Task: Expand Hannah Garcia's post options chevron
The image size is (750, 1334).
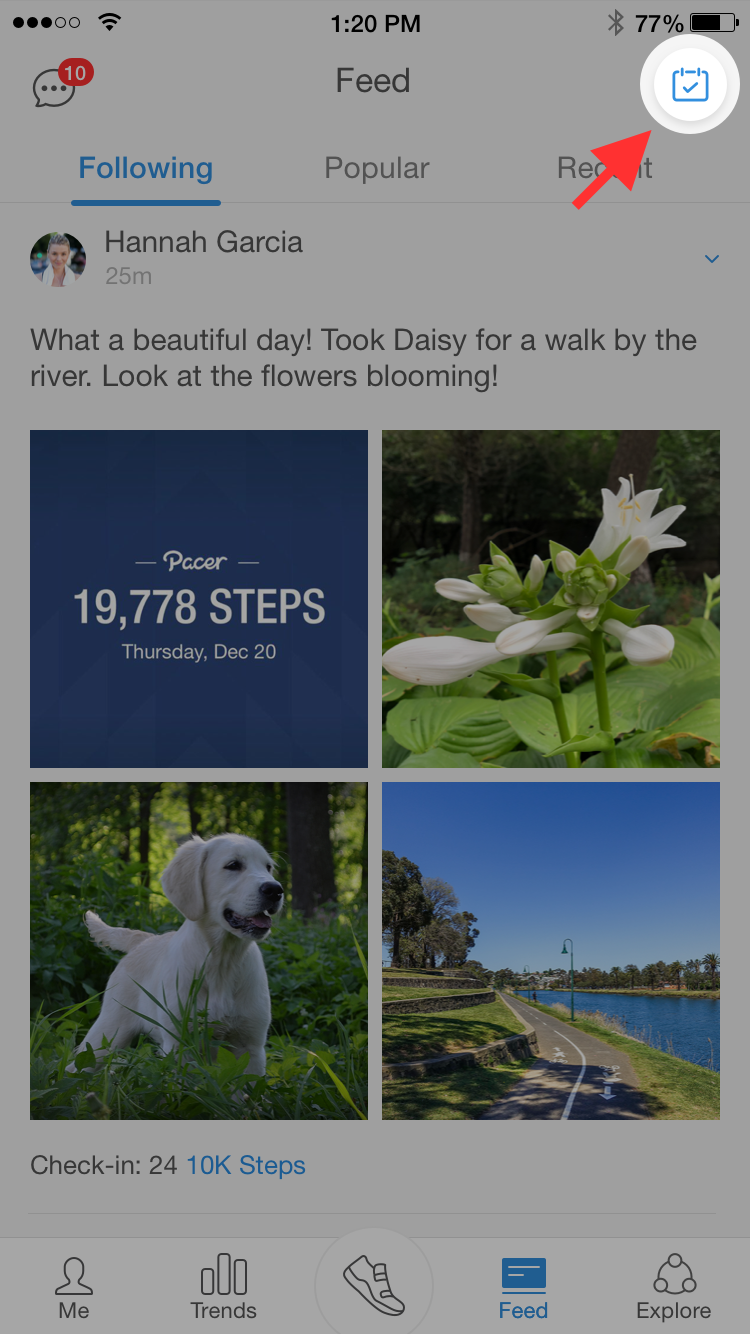Action: coord(712,258)
